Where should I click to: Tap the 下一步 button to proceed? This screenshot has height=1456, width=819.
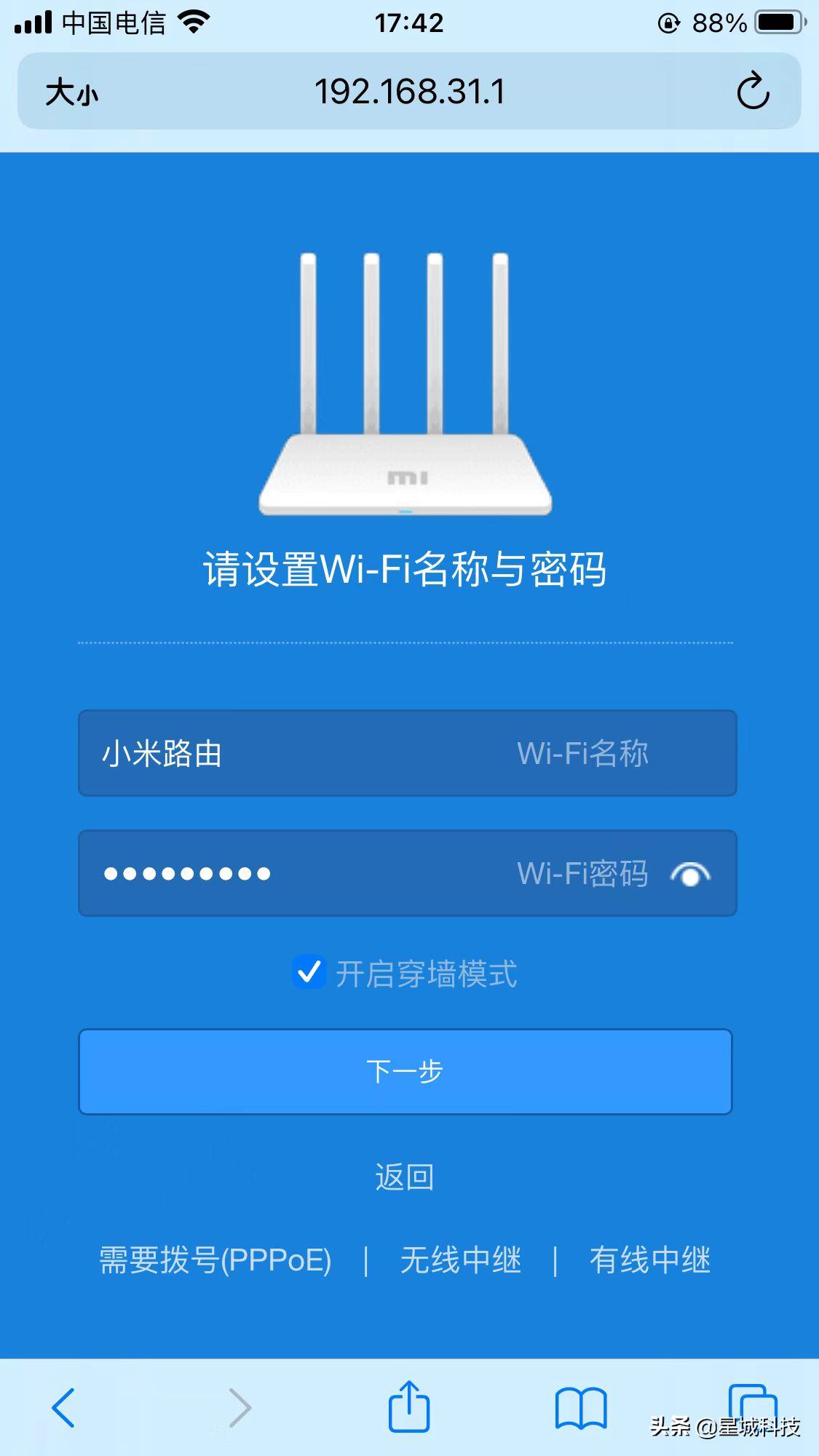(408, 1071)
